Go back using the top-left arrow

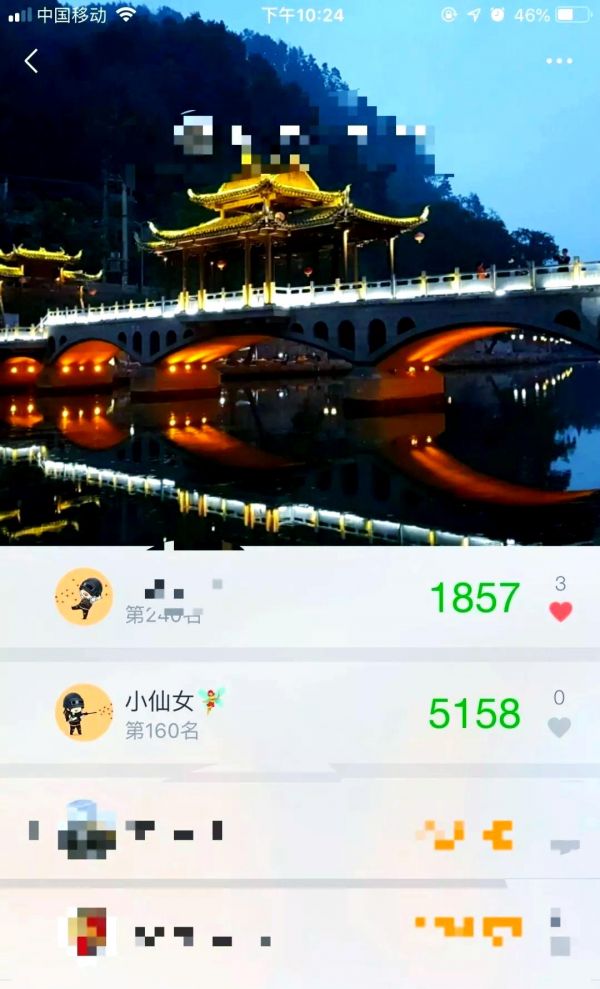pyautogui.click(x=31, y=61)
